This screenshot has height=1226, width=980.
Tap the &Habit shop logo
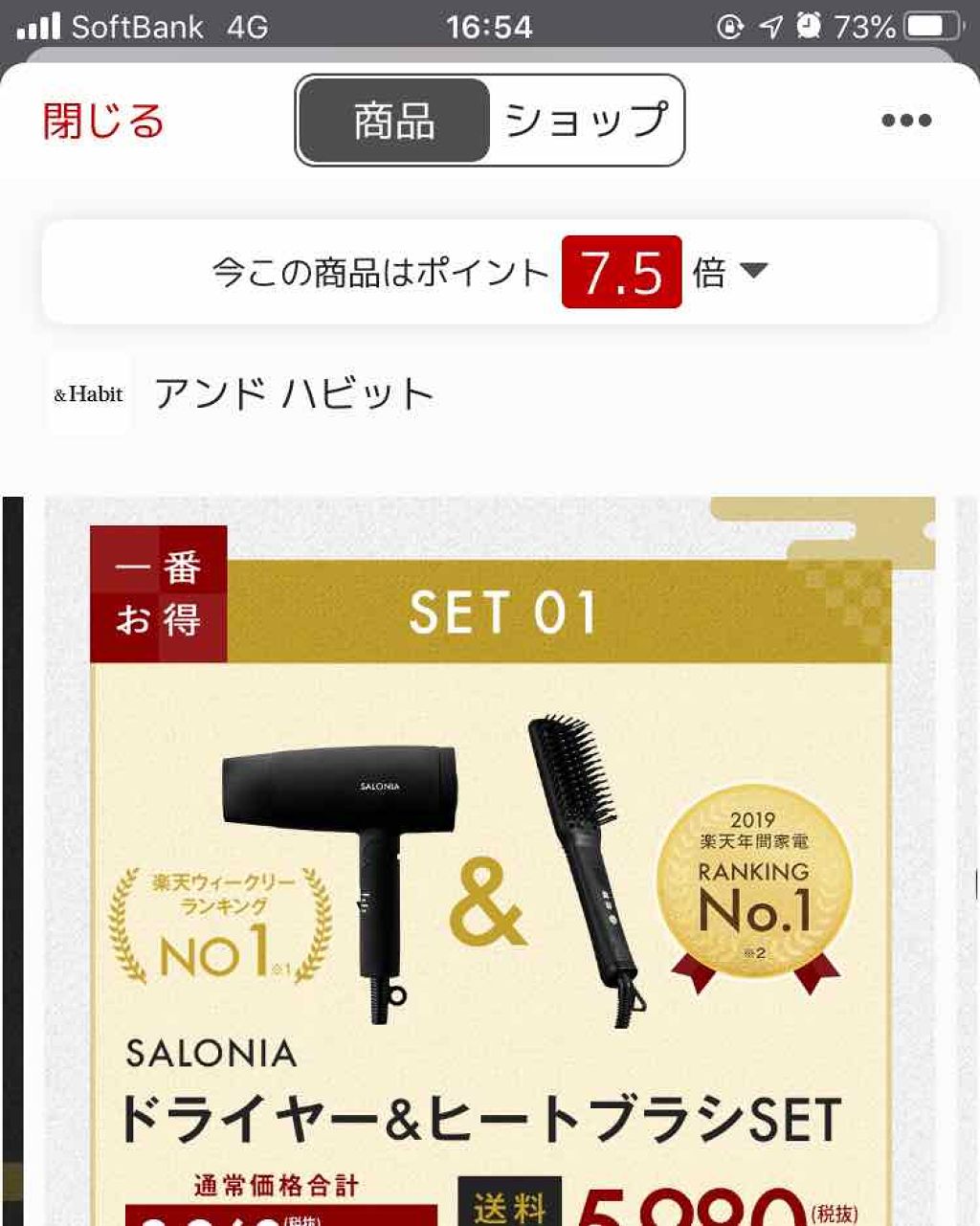pos(87,392)
